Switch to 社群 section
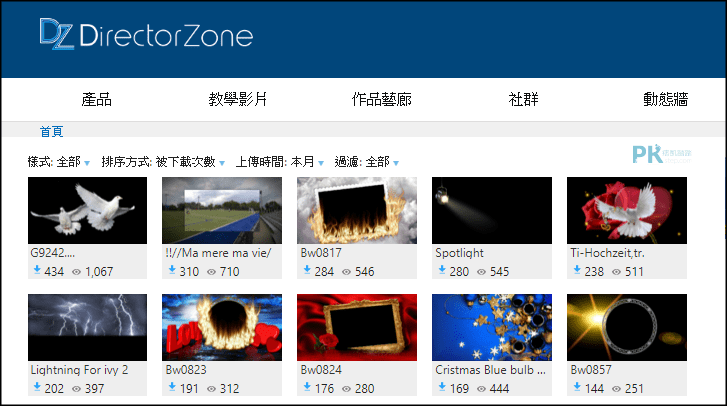The width and height of the screenshot is (727, 406). pyautogui.click(x=523, y=100)
